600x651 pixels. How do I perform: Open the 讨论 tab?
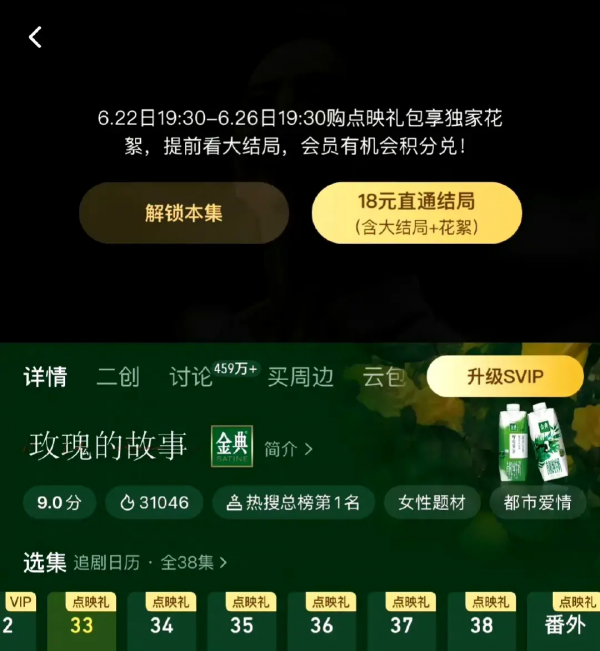191,377
